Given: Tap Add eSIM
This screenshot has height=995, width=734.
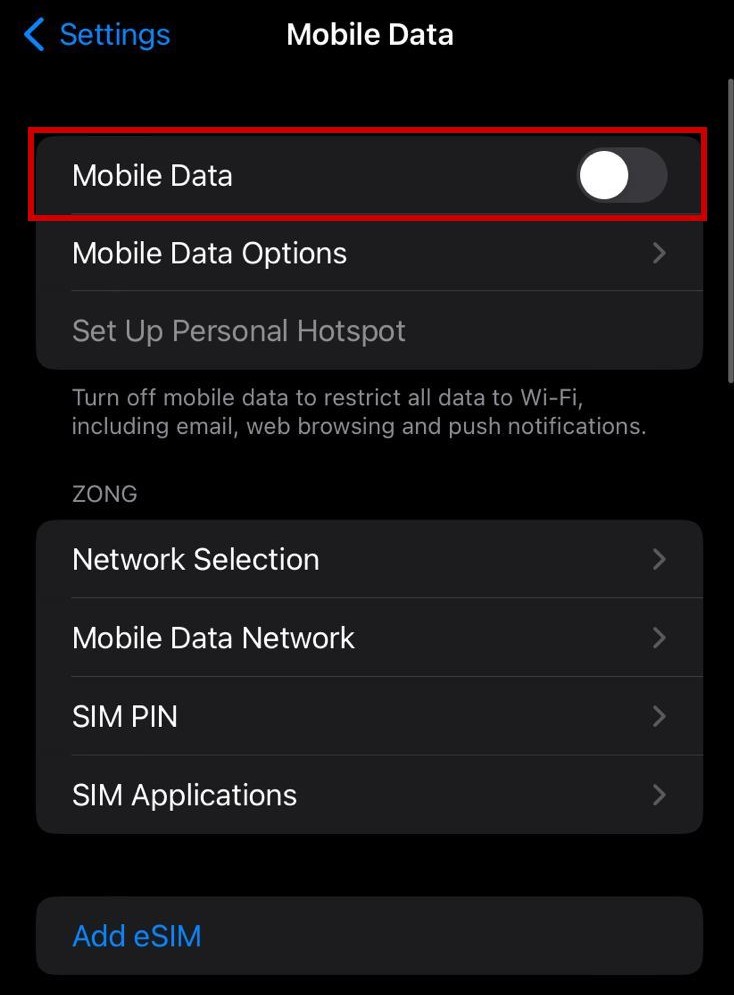Looking at the screenshot, I should [137, 936].
